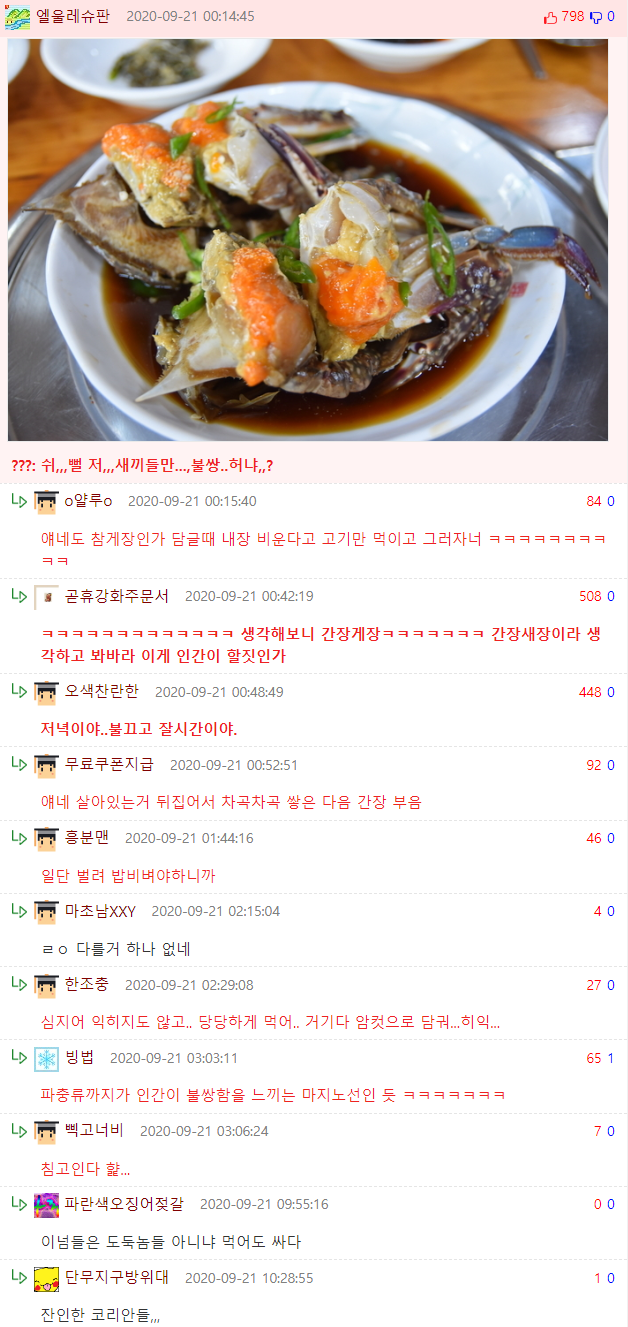Open the marinated crab photo
The width and height of the screenshot is (628, 1327).
click(308, 240)
